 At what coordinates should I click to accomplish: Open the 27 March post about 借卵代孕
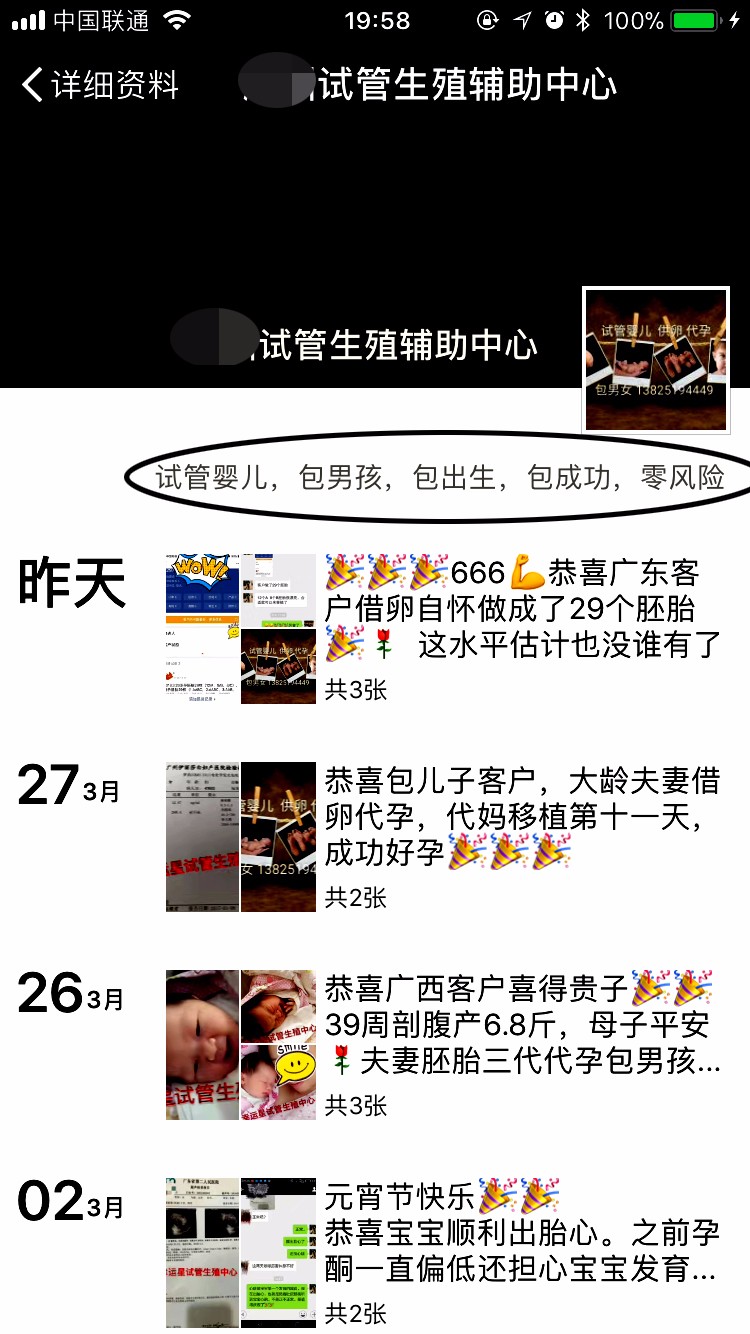tap(522, 816)
